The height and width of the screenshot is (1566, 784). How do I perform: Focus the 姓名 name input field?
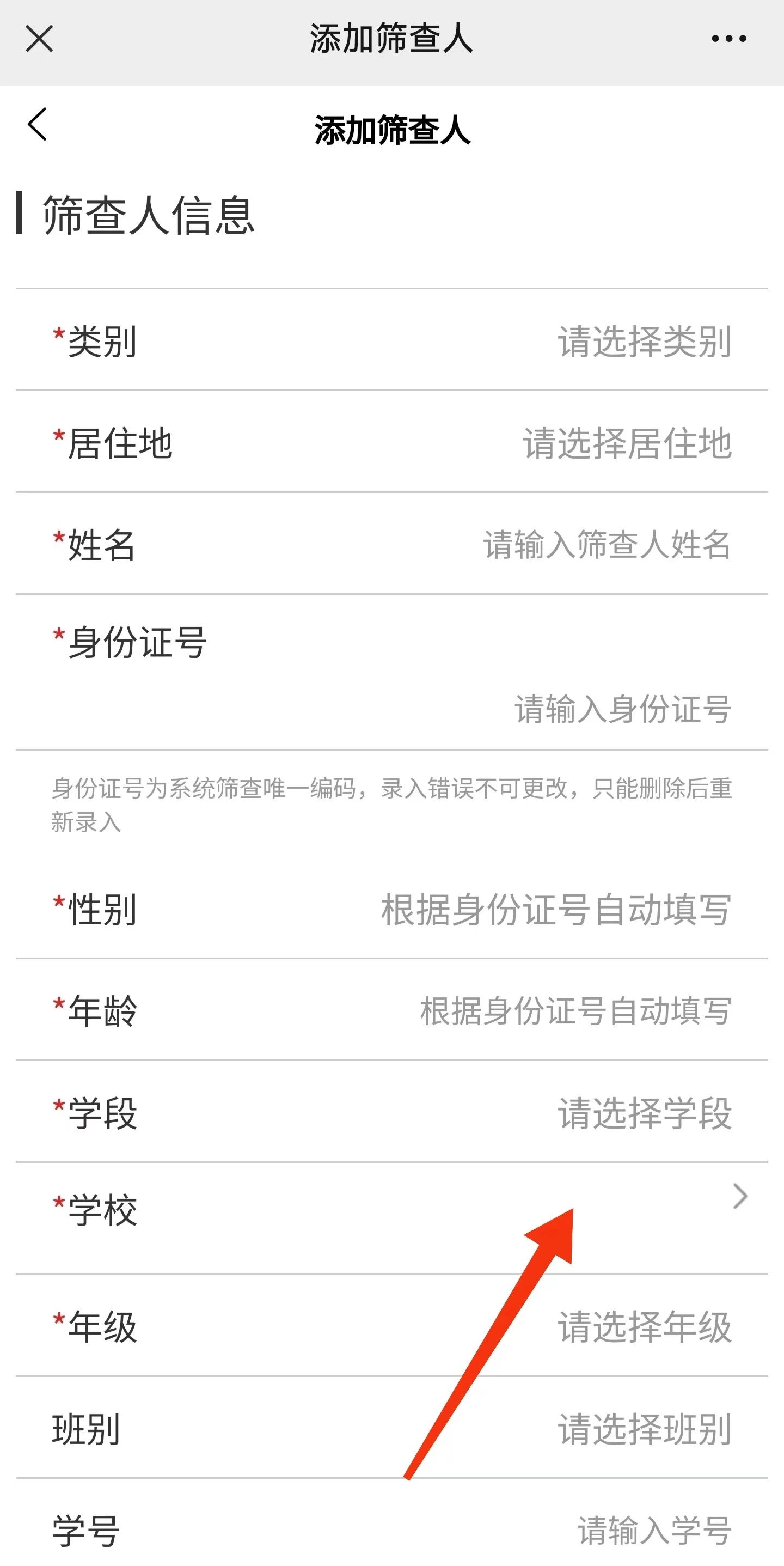(607, 544)
